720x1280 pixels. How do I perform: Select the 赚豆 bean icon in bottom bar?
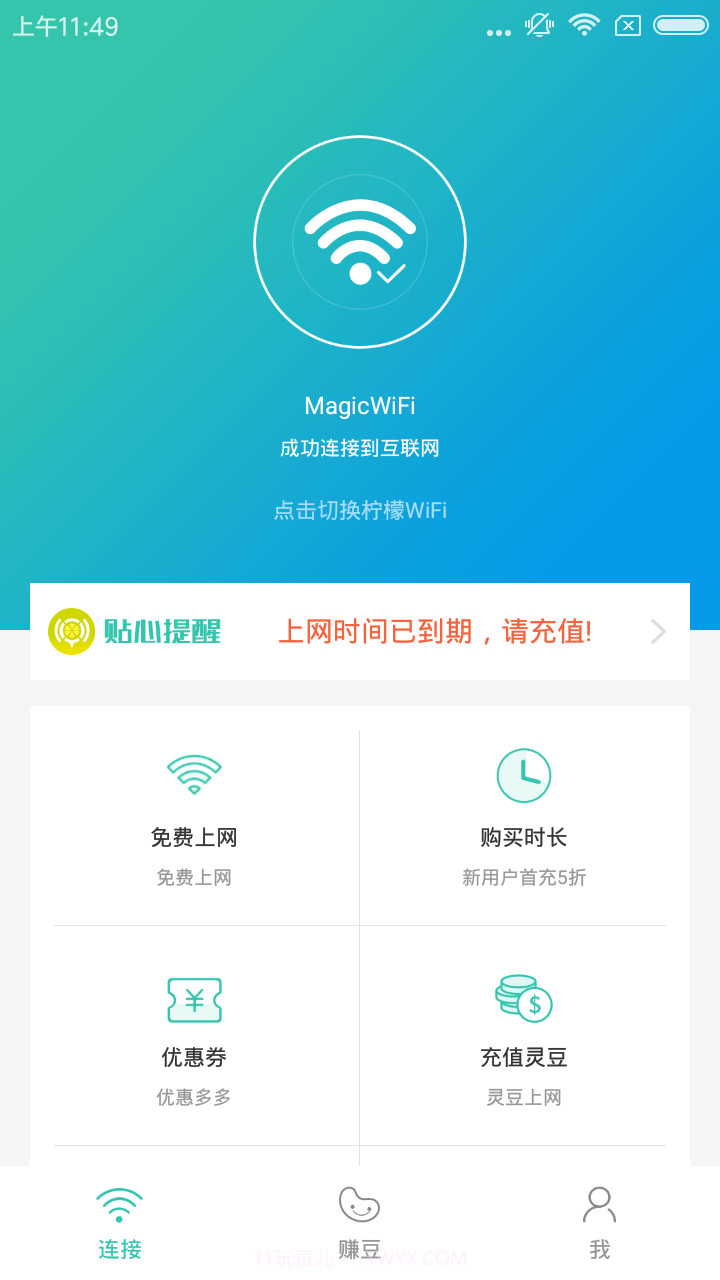coord(359,1206)
